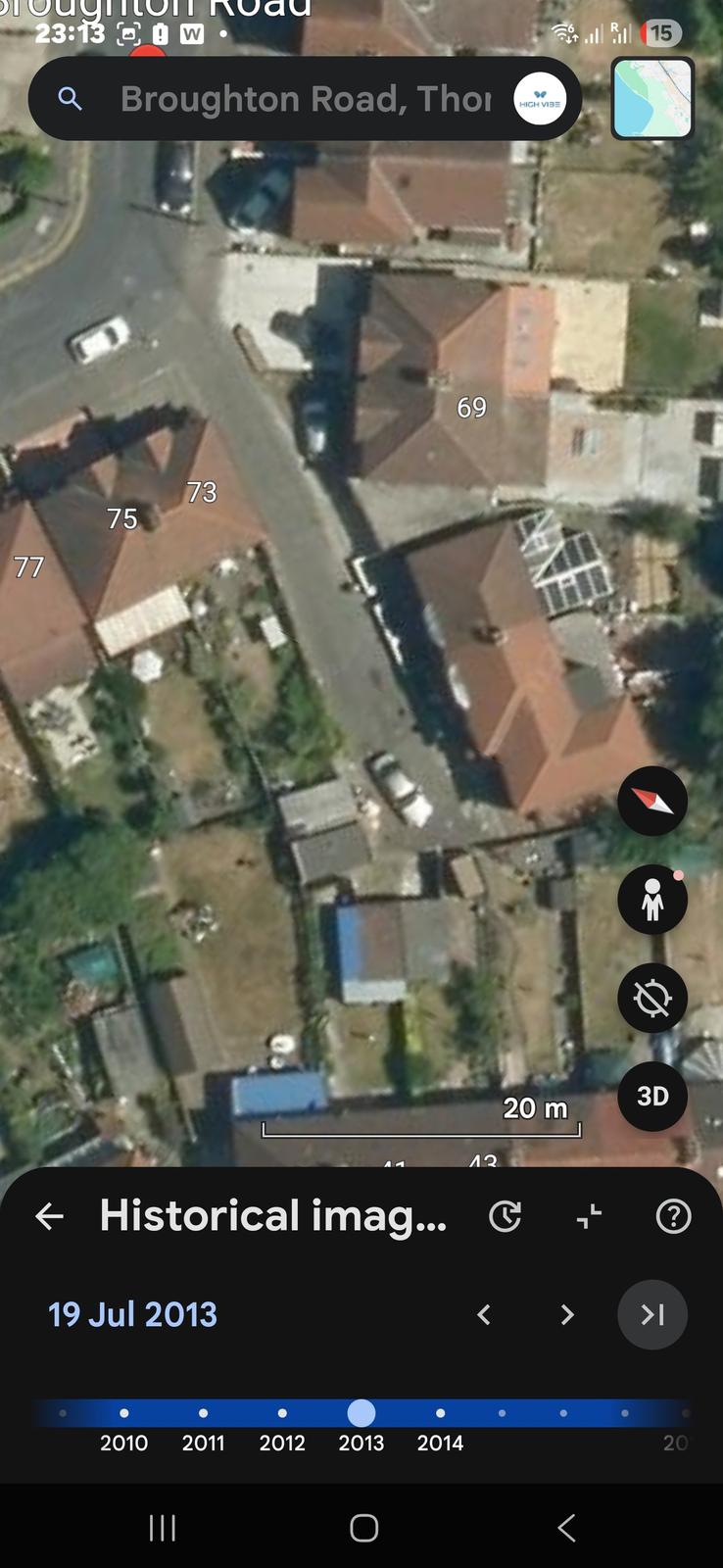Open the recent apps overview
This screenshot has width=723, height=1568.
163,1528
